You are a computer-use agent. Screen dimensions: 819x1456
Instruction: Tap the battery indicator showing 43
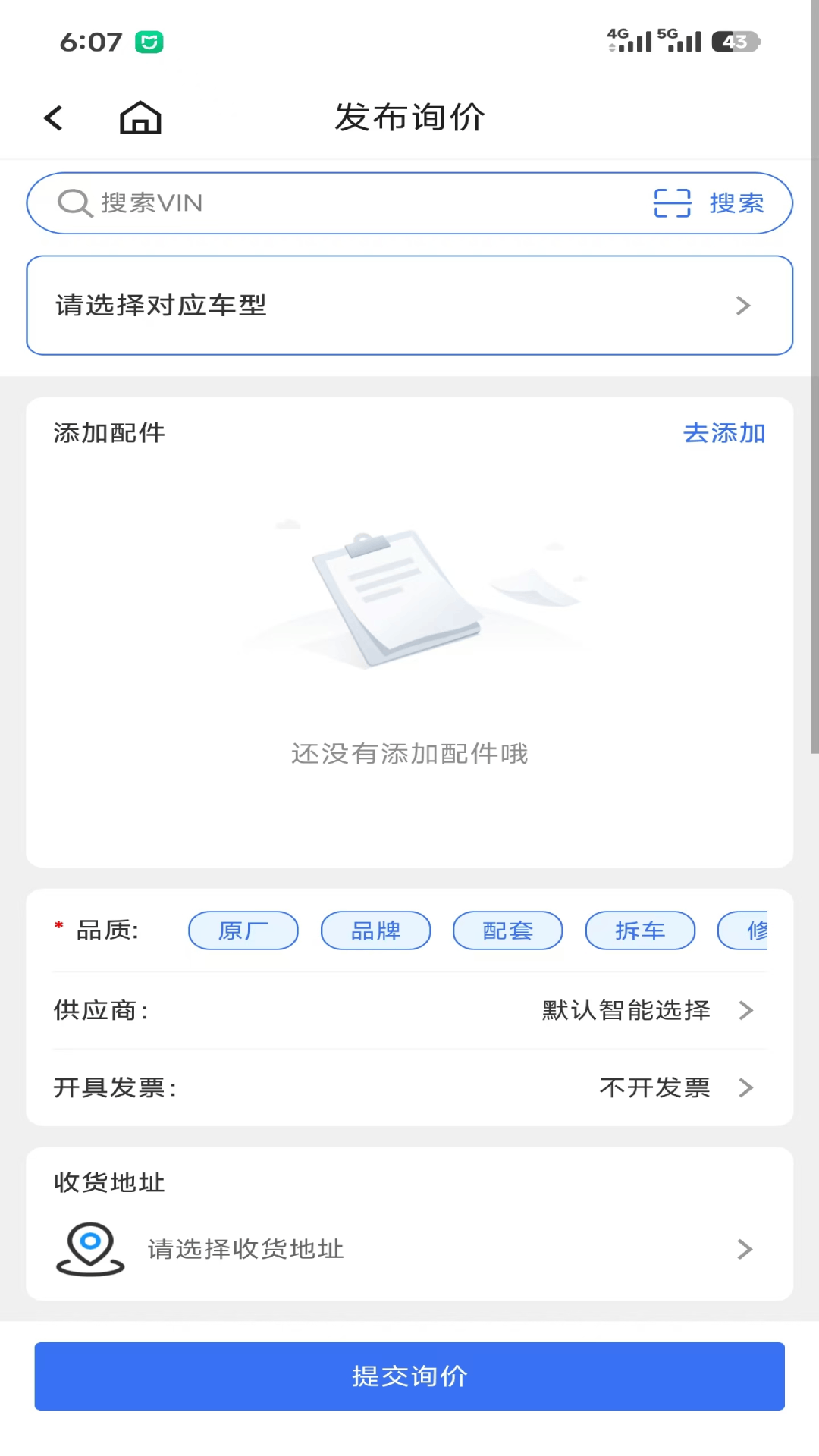[732, 41]
